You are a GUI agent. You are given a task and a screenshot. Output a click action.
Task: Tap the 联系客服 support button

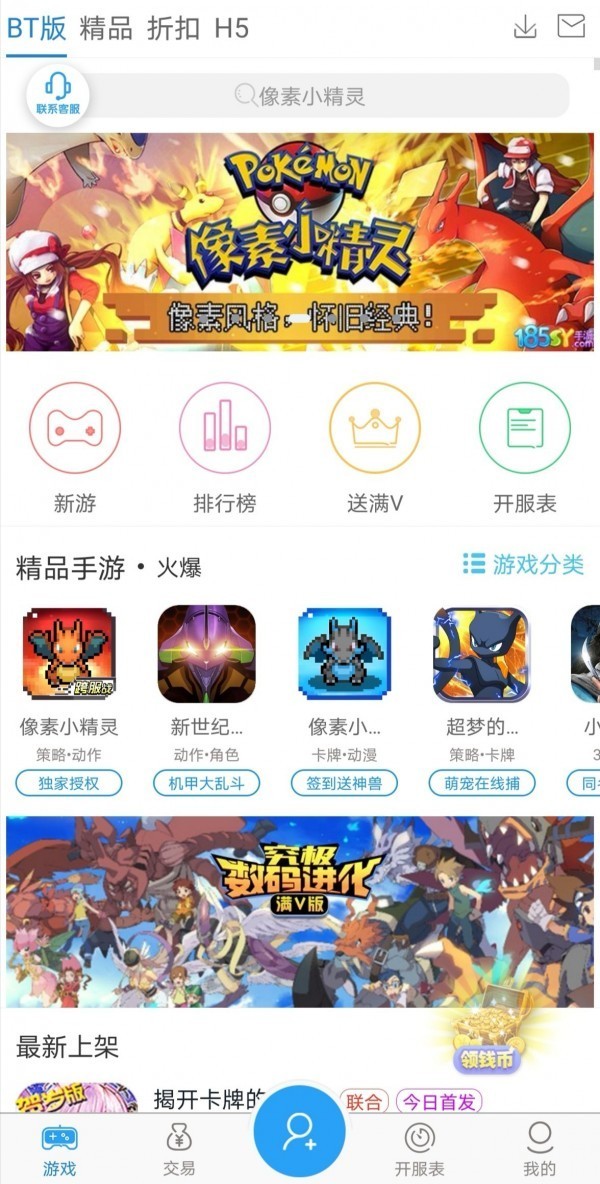coord(58,95)
